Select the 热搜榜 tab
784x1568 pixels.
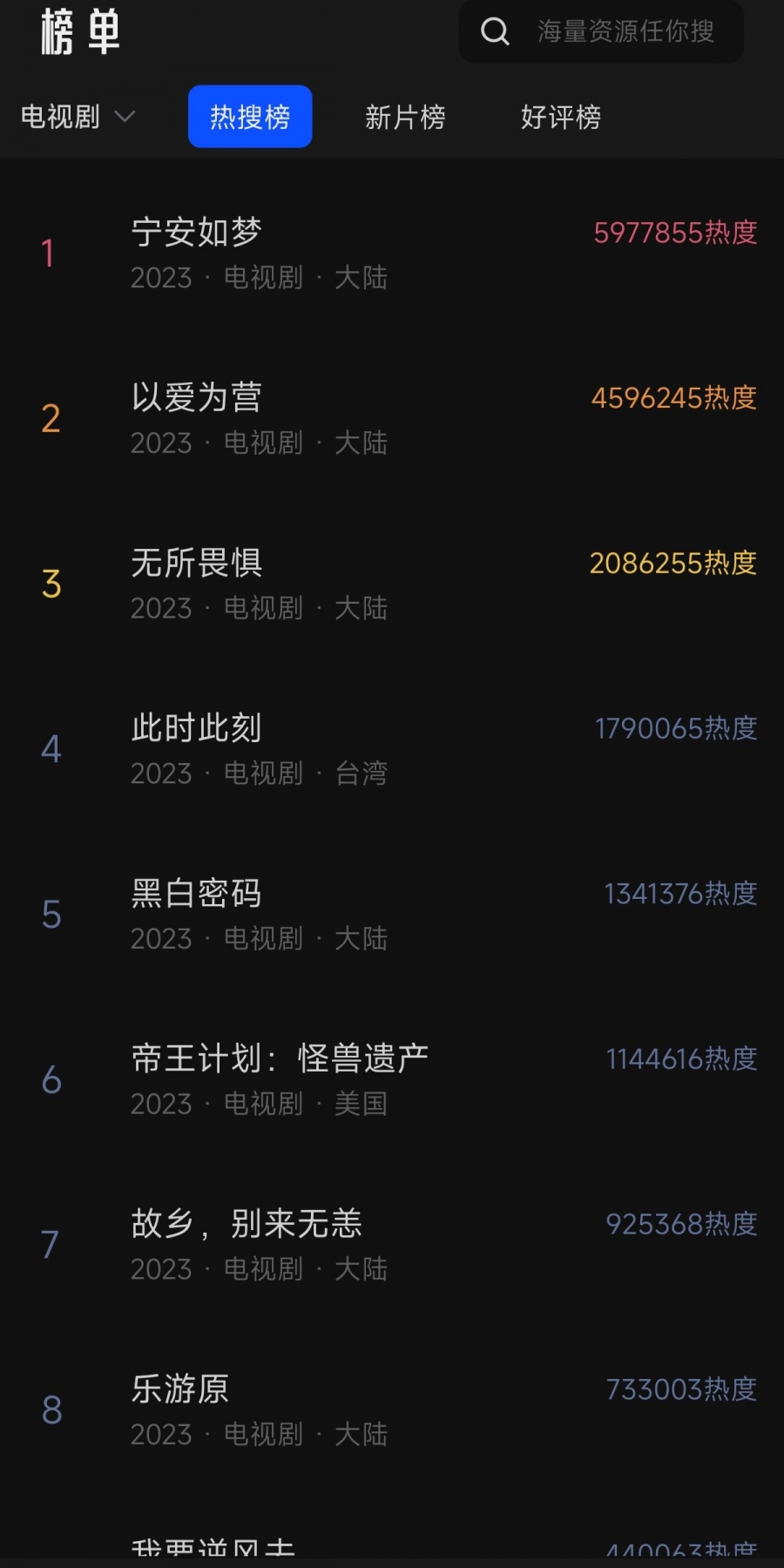(250, 117)
